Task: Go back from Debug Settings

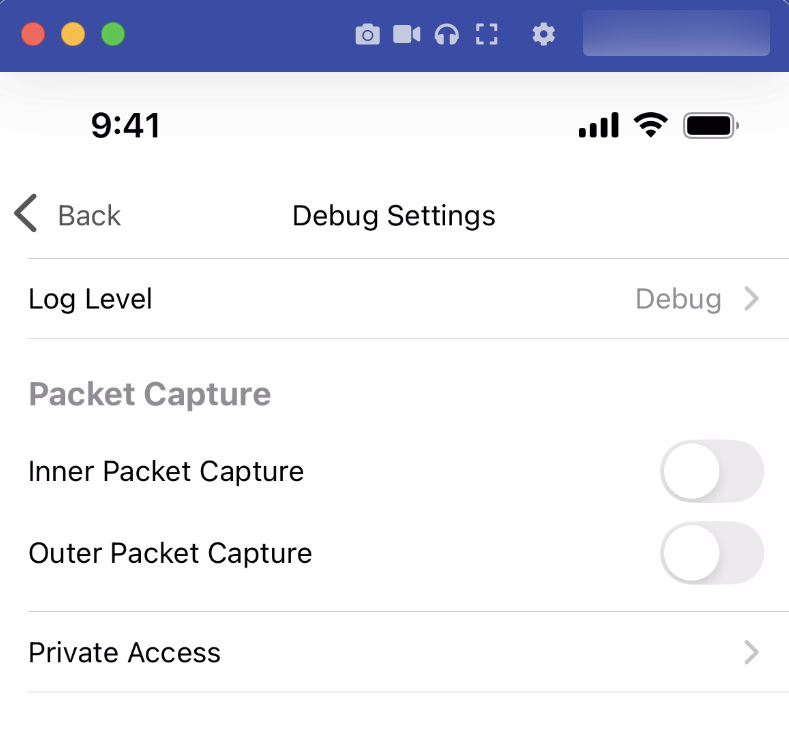Action: pos(68,215)
